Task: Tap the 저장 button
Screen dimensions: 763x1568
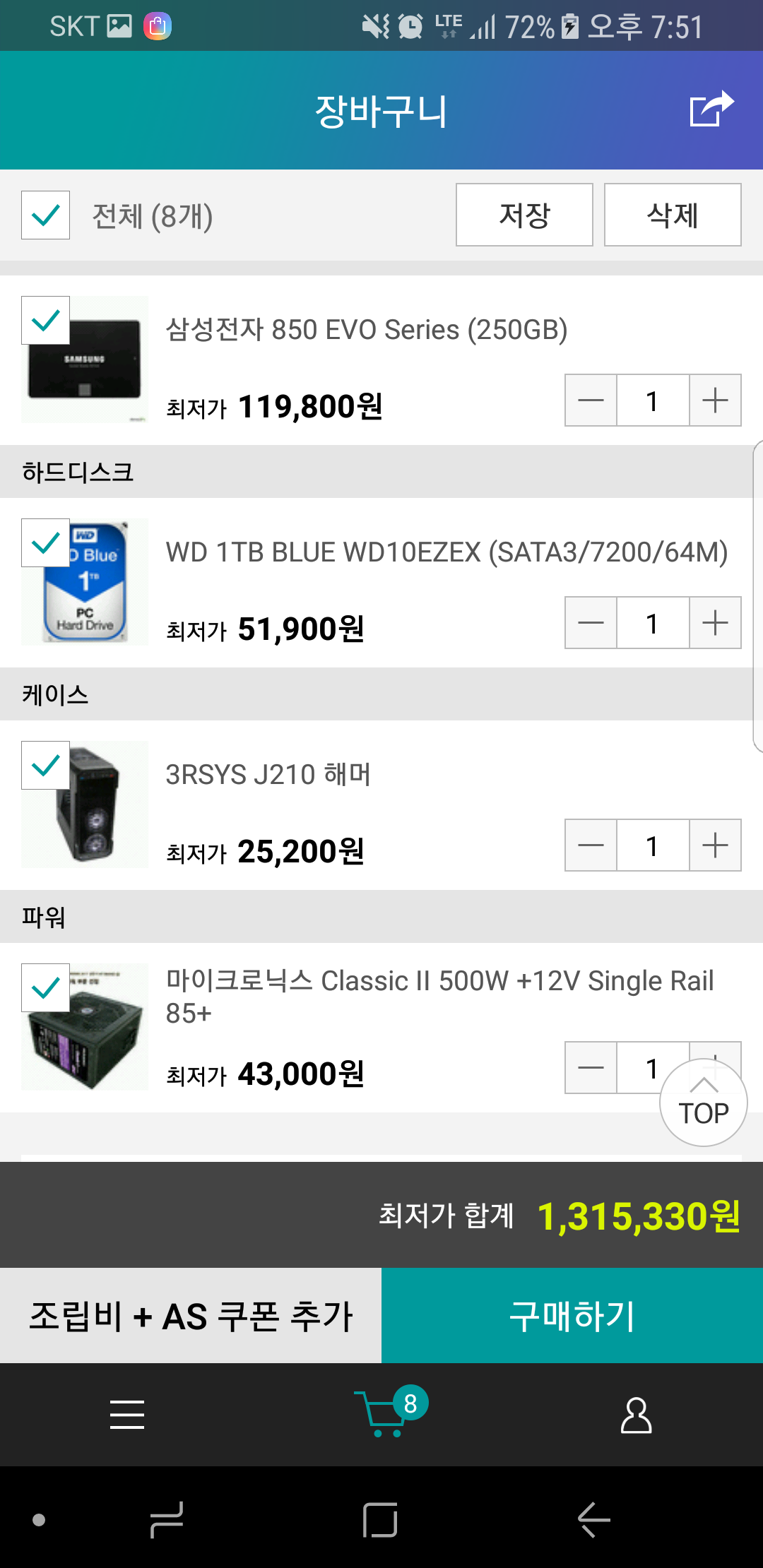Action: 524,215
